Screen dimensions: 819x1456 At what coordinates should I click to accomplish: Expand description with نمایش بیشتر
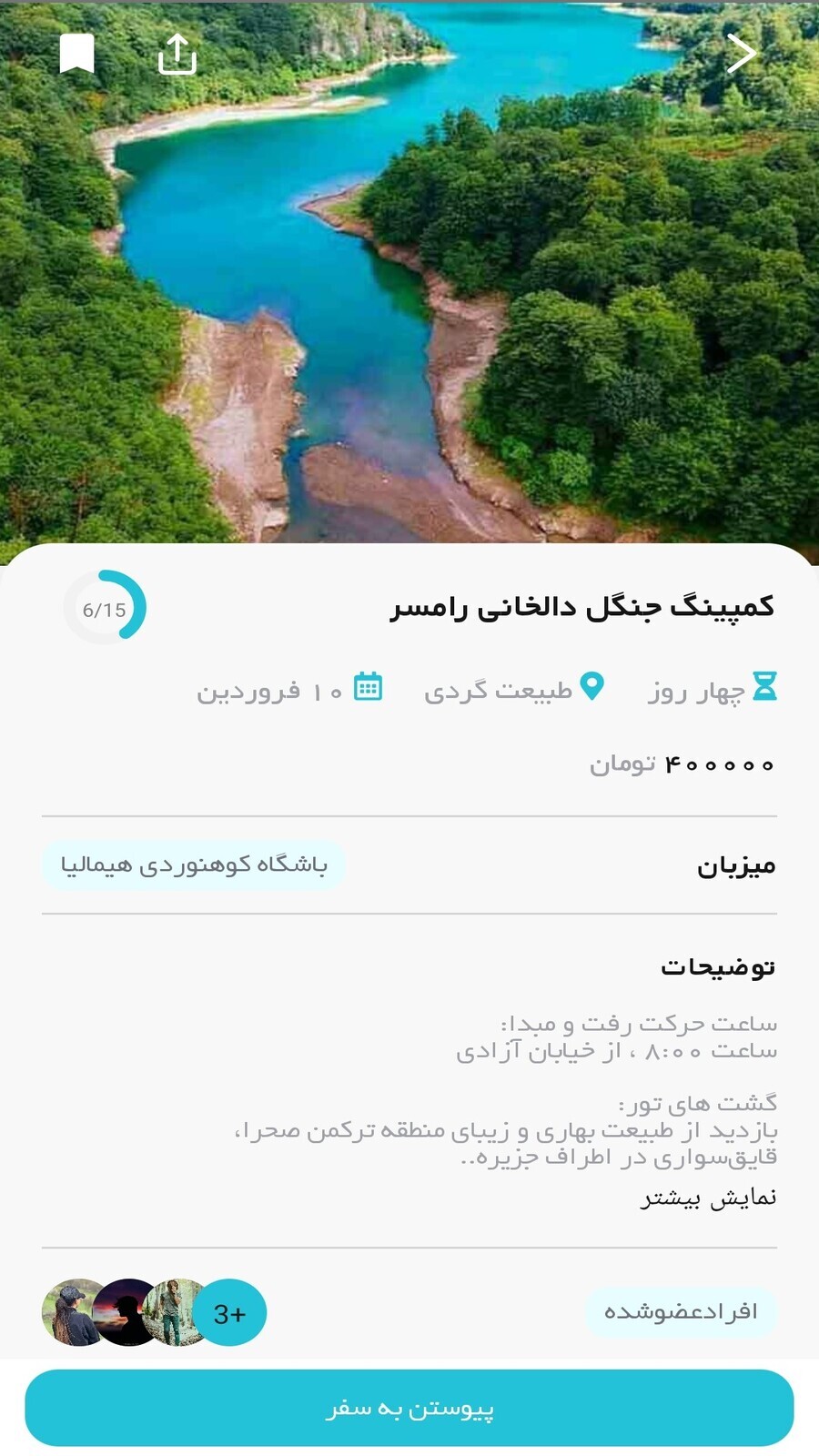(x=708, y=1198)
